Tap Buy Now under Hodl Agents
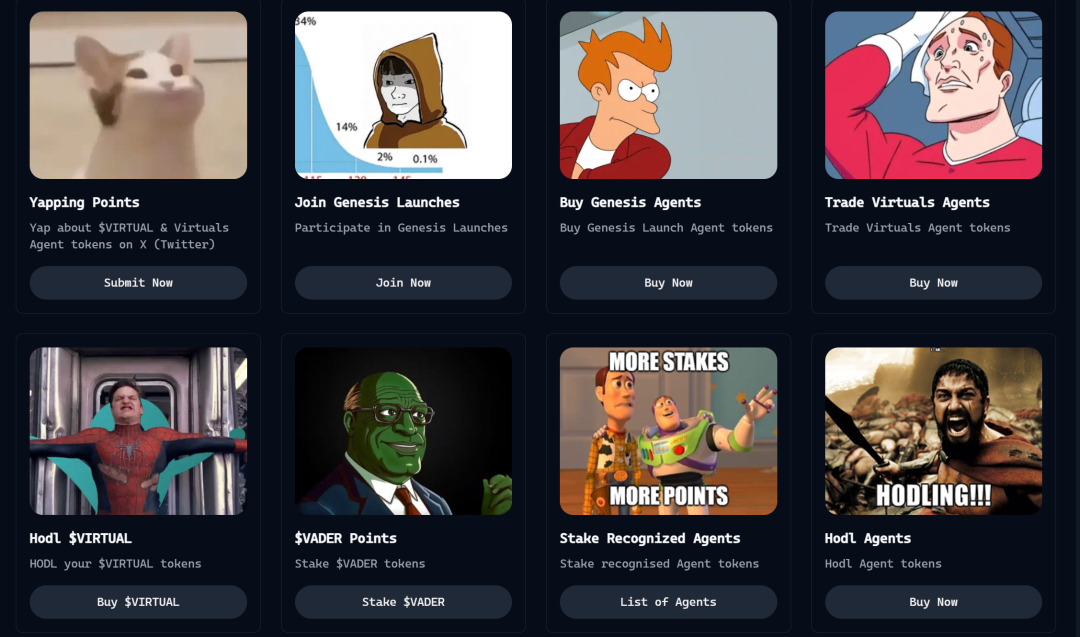The width and height of the screenshot is (1080, 637). coord(933,602)
